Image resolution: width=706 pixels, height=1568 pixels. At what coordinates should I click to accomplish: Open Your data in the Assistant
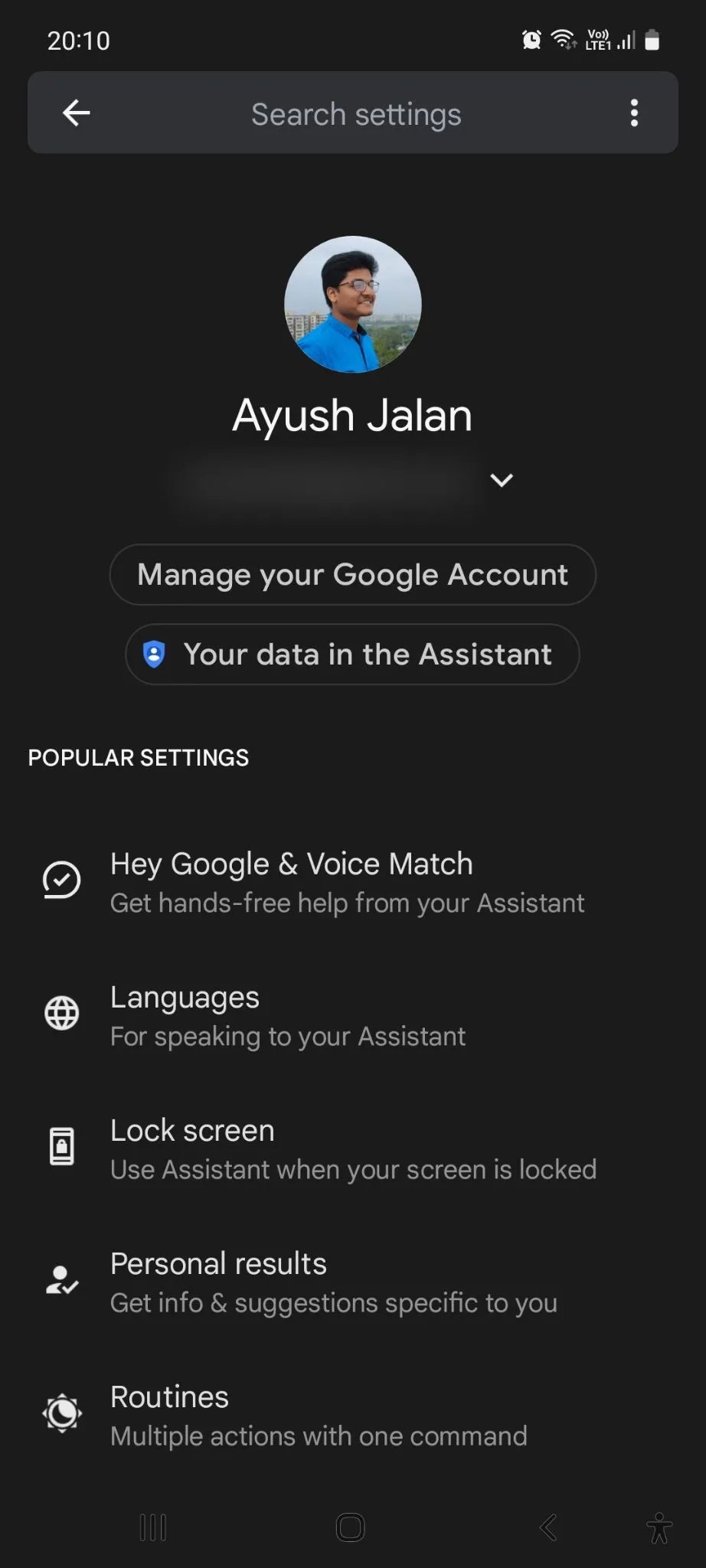[352, 654]
